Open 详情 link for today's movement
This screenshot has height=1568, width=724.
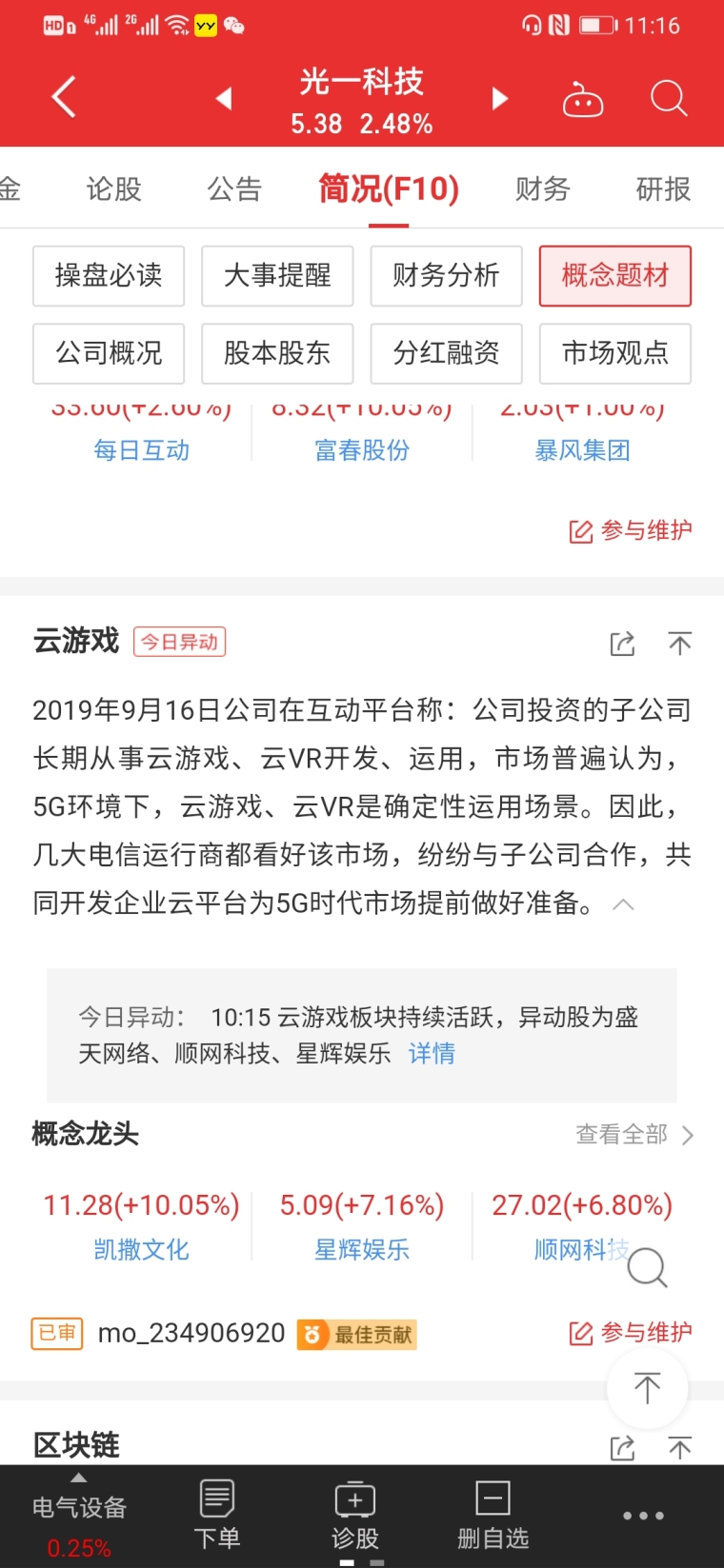(432, 1053)
